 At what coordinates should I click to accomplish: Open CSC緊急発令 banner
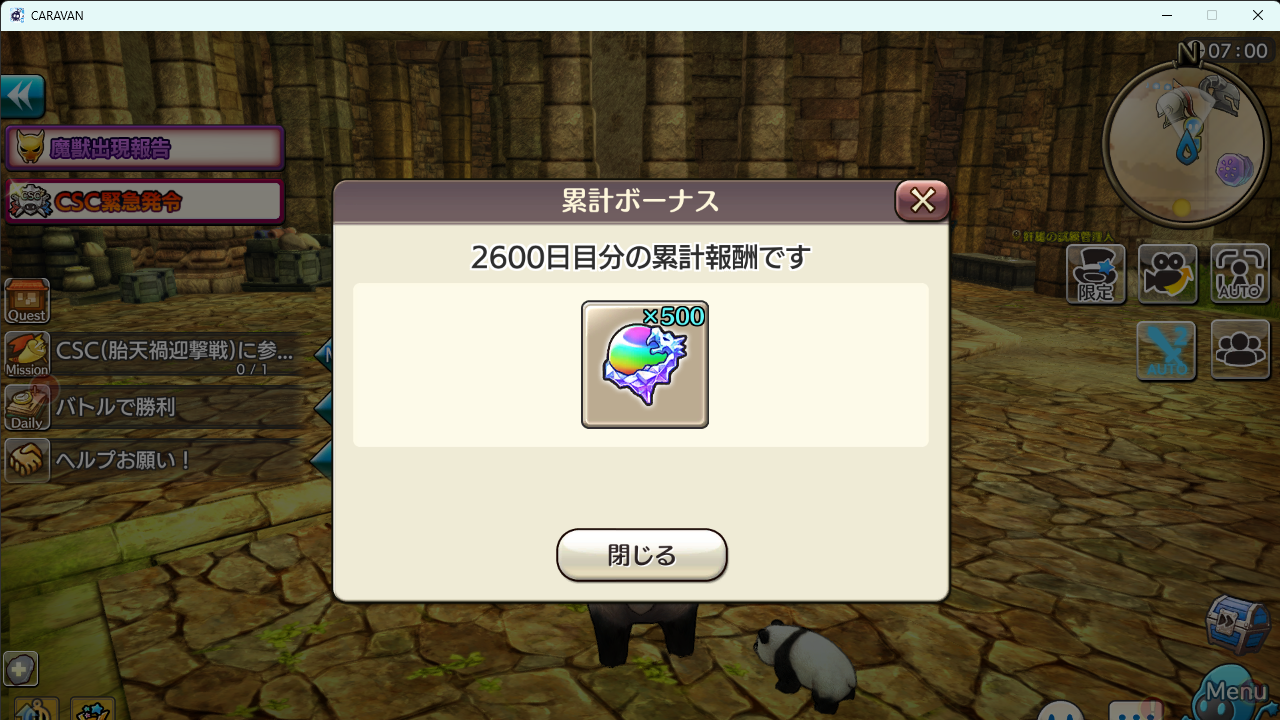pyautogui.click(x=145, y=202)
